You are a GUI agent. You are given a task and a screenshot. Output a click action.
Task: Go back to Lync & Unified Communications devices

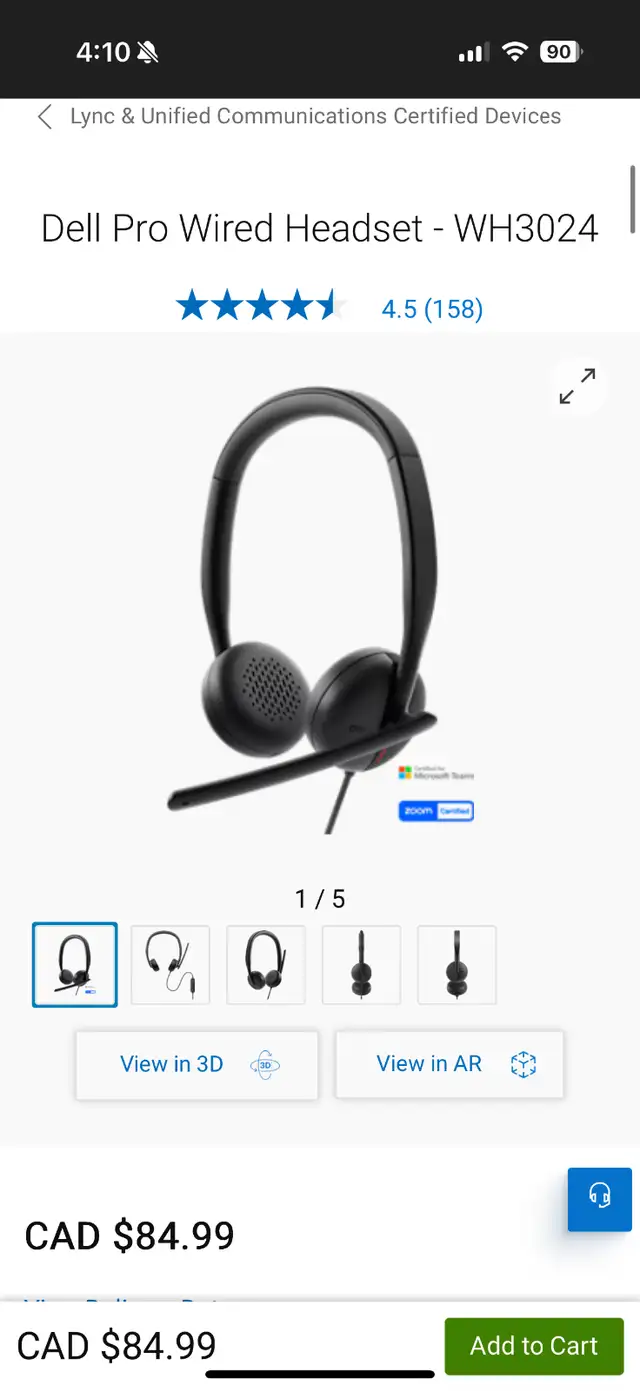[299, 116]
